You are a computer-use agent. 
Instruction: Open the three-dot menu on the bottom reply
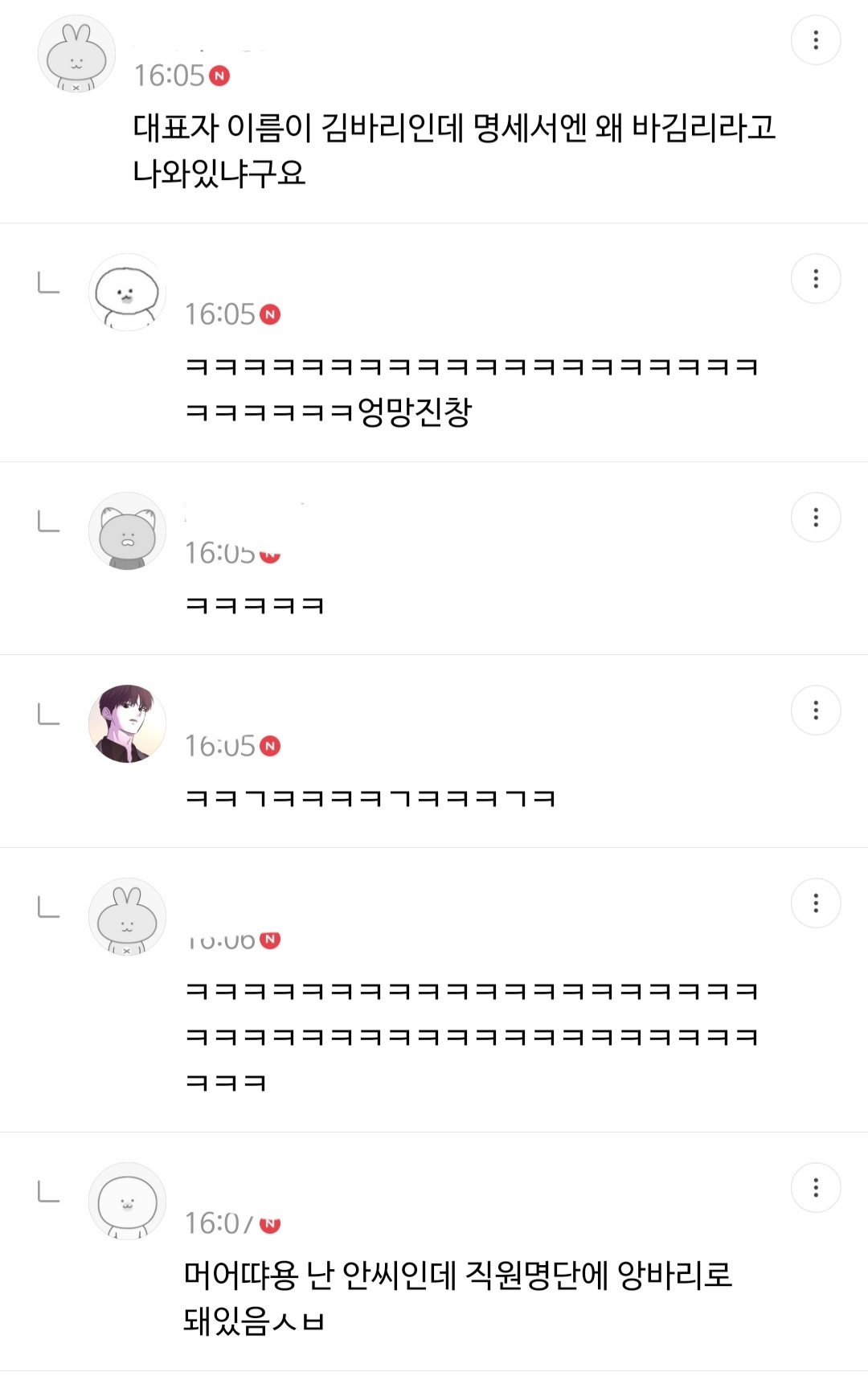tap(817, 1187)
